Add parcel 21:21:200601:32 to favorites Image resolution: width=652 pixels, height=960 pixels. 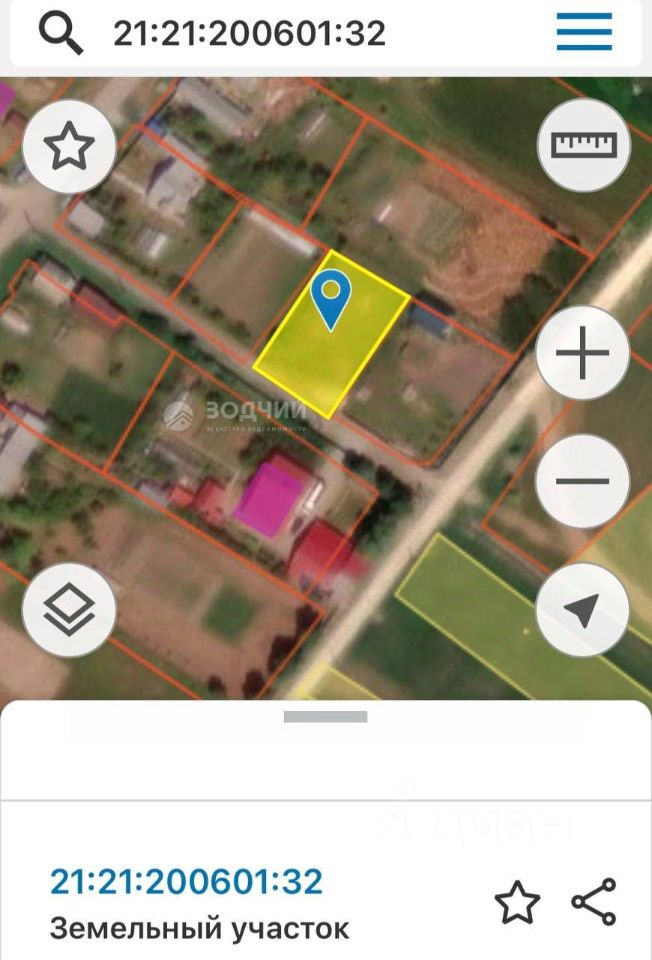517,903
